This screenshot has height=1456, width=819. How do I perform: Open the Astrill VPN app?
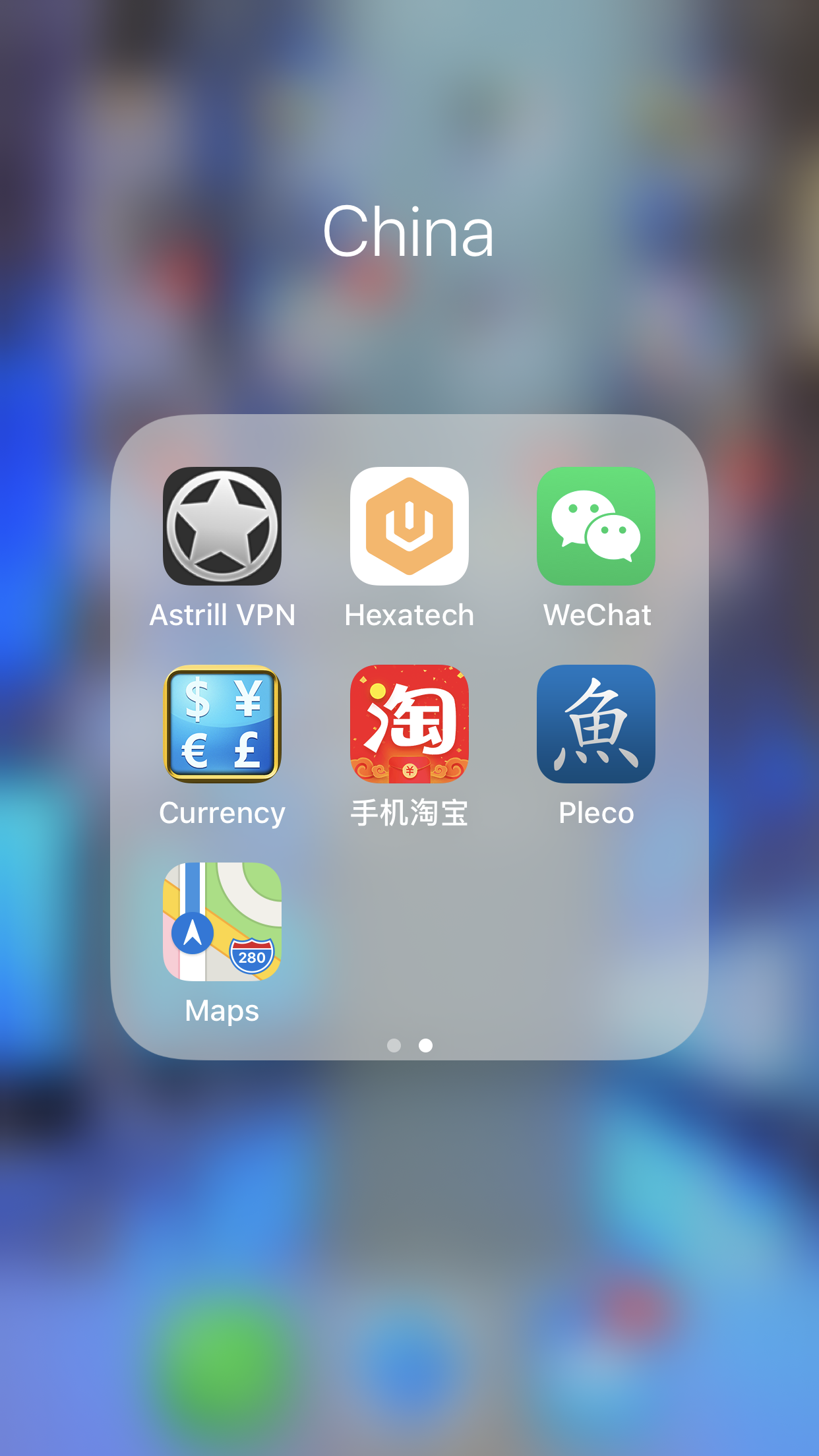tap(222, 526)
